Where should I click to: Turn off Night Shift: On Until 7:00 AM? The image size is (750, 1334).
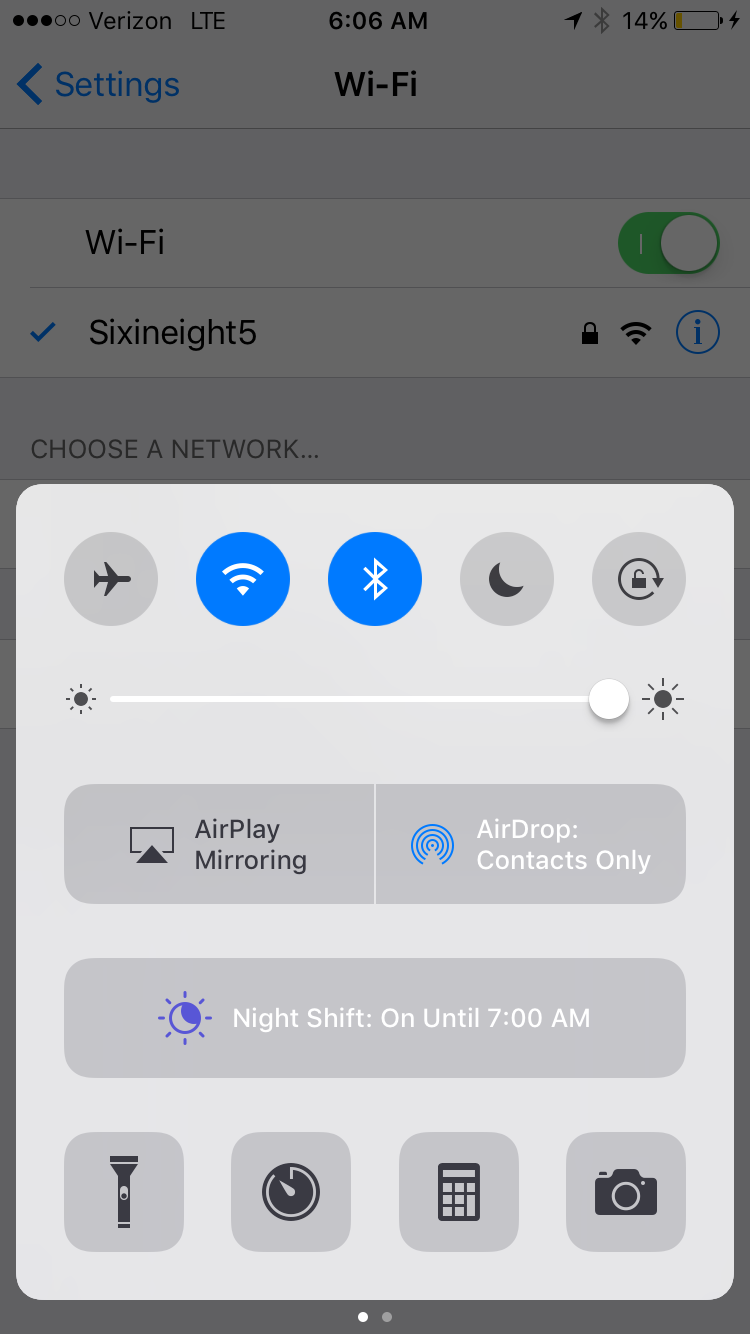point(375,1017)
